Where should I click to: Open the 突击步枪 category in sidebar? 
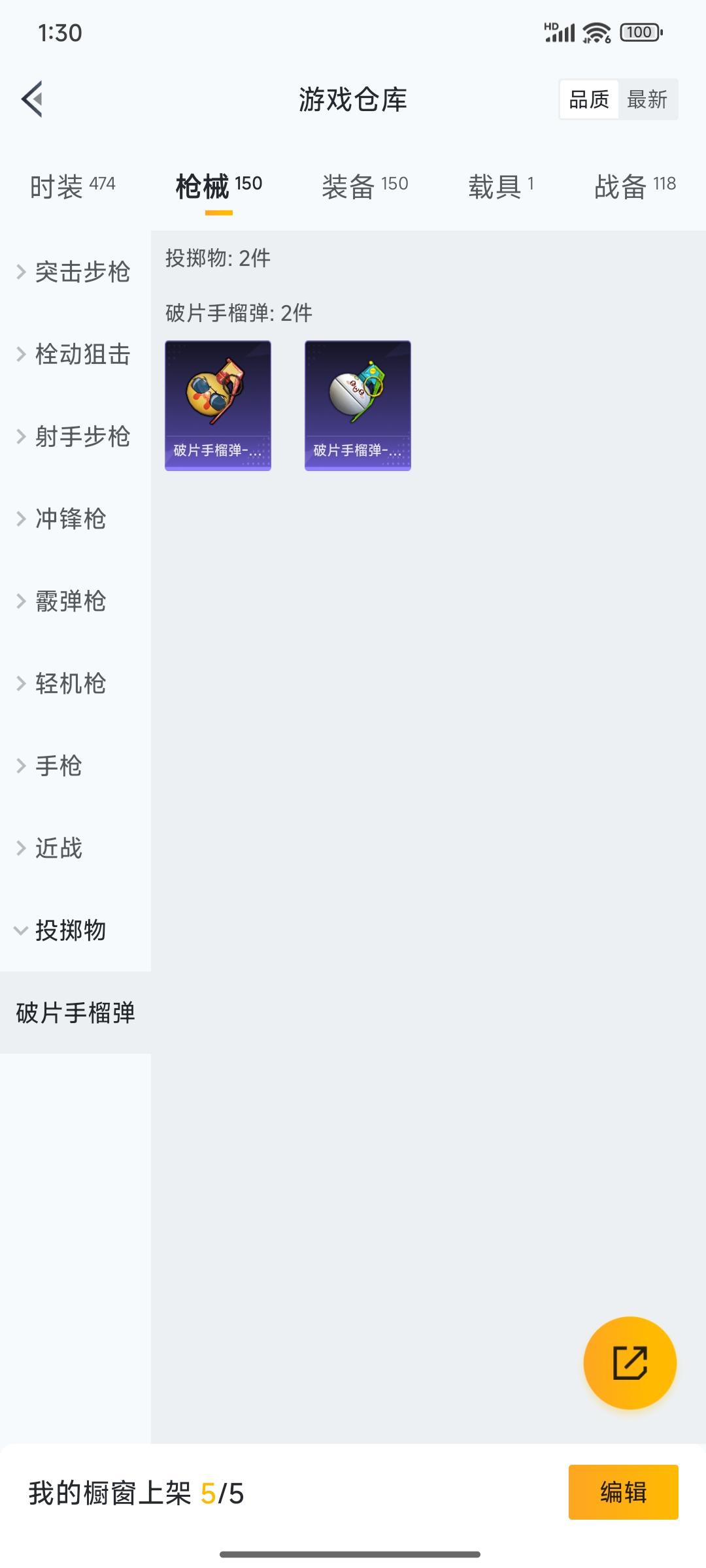82,273
